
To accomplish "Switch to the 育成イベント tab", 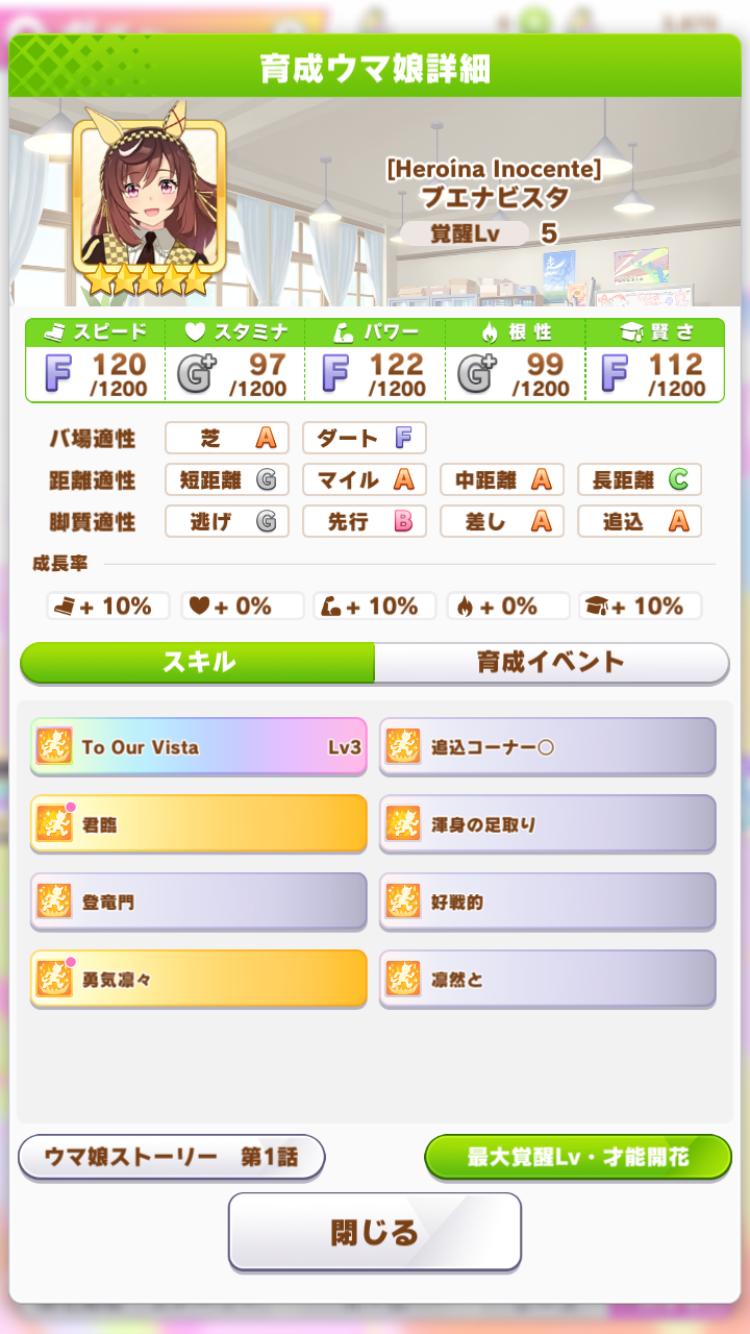I will pos(551,662).
